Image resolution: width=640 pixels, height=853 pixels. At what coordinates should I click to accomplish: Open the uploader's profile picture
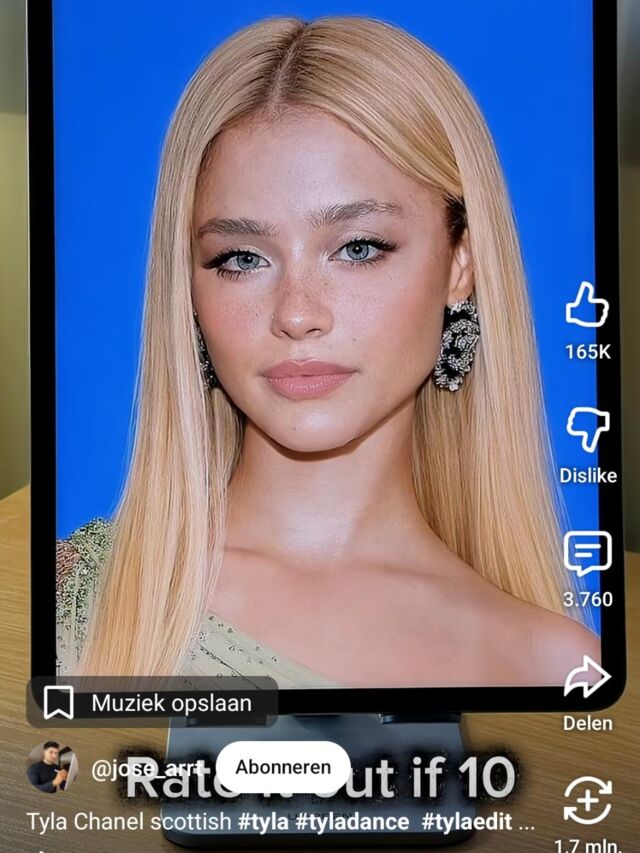pos(52,768)
